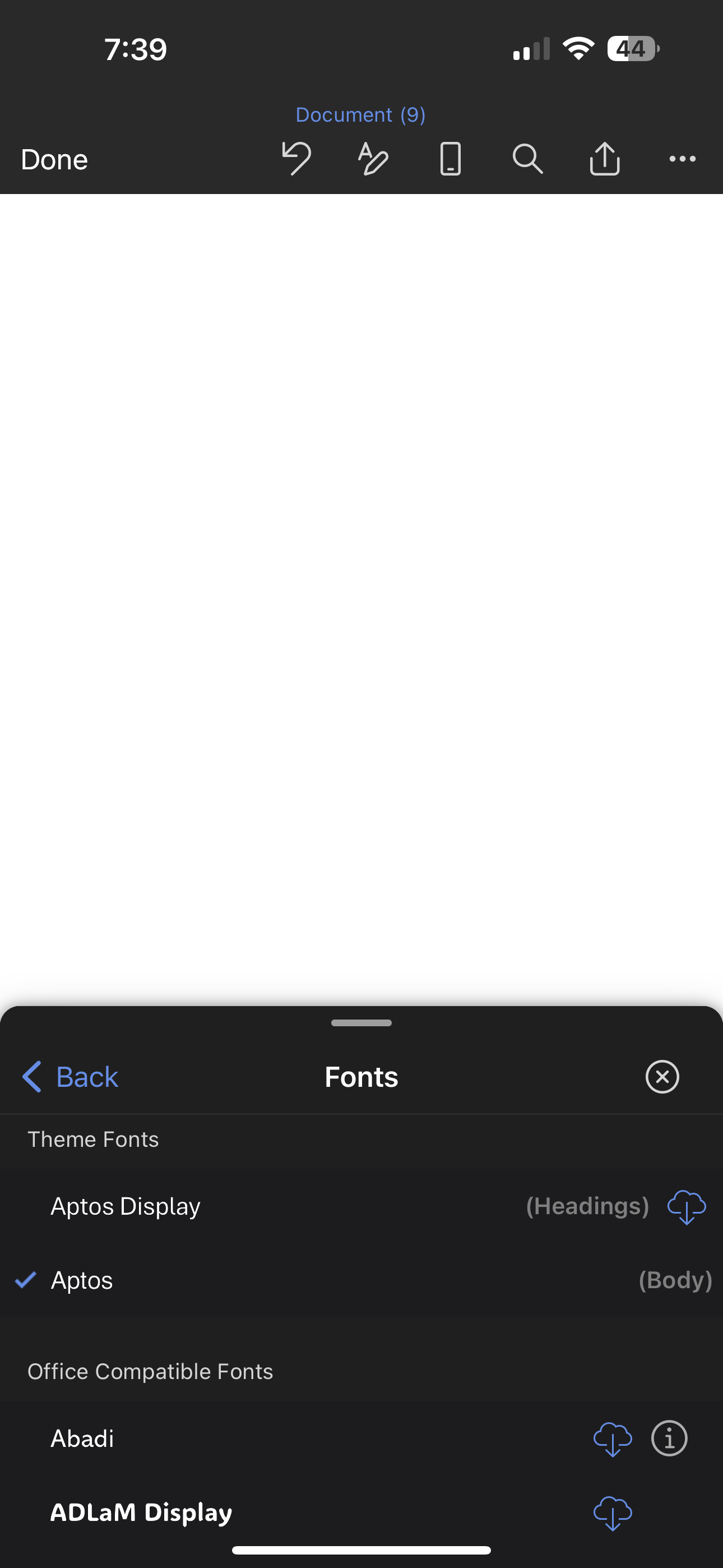
Task: Close the Fonts panel
Action: point(662,1077)
